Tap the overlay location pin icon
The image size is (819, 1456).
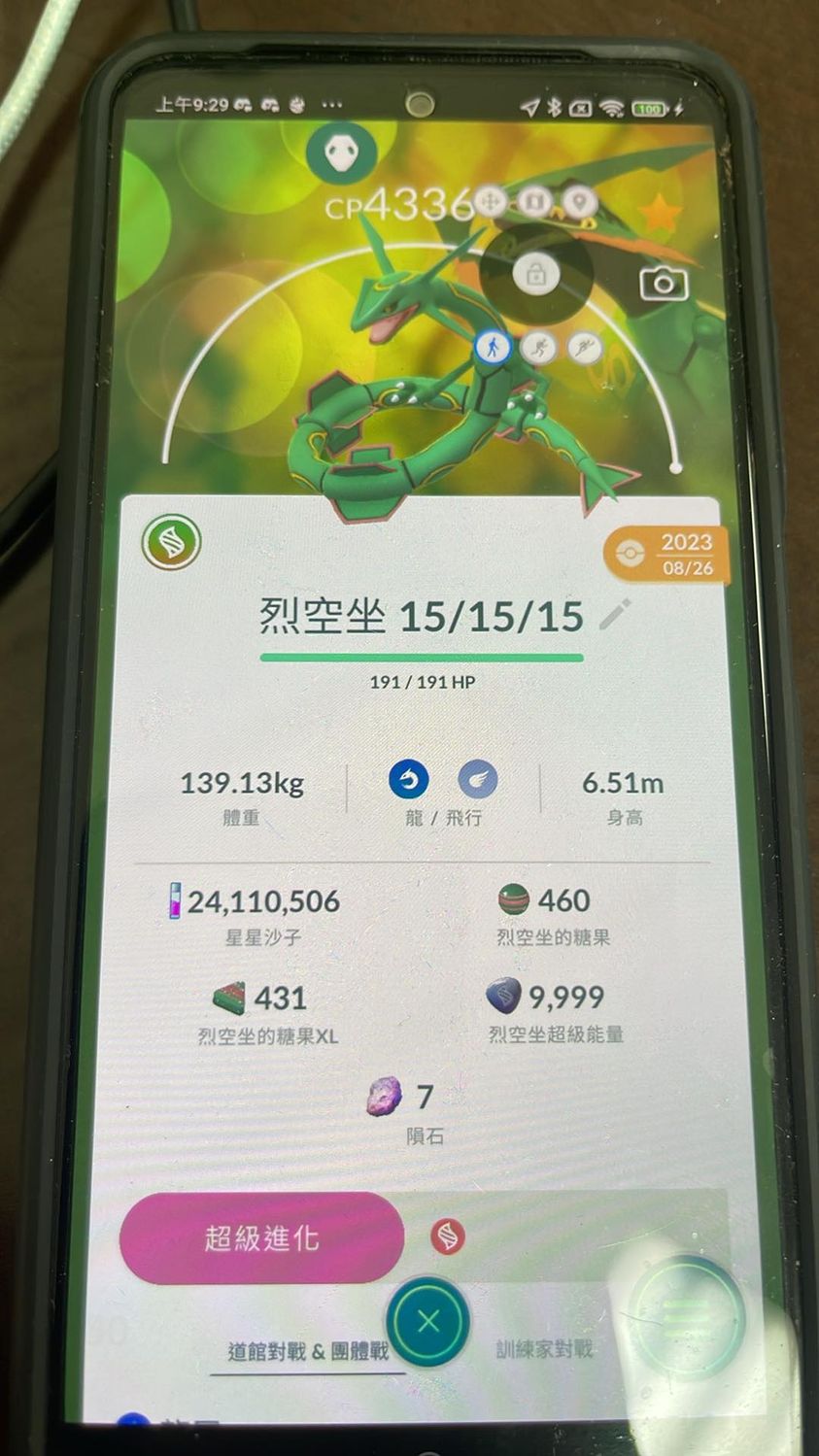[579, 202]
